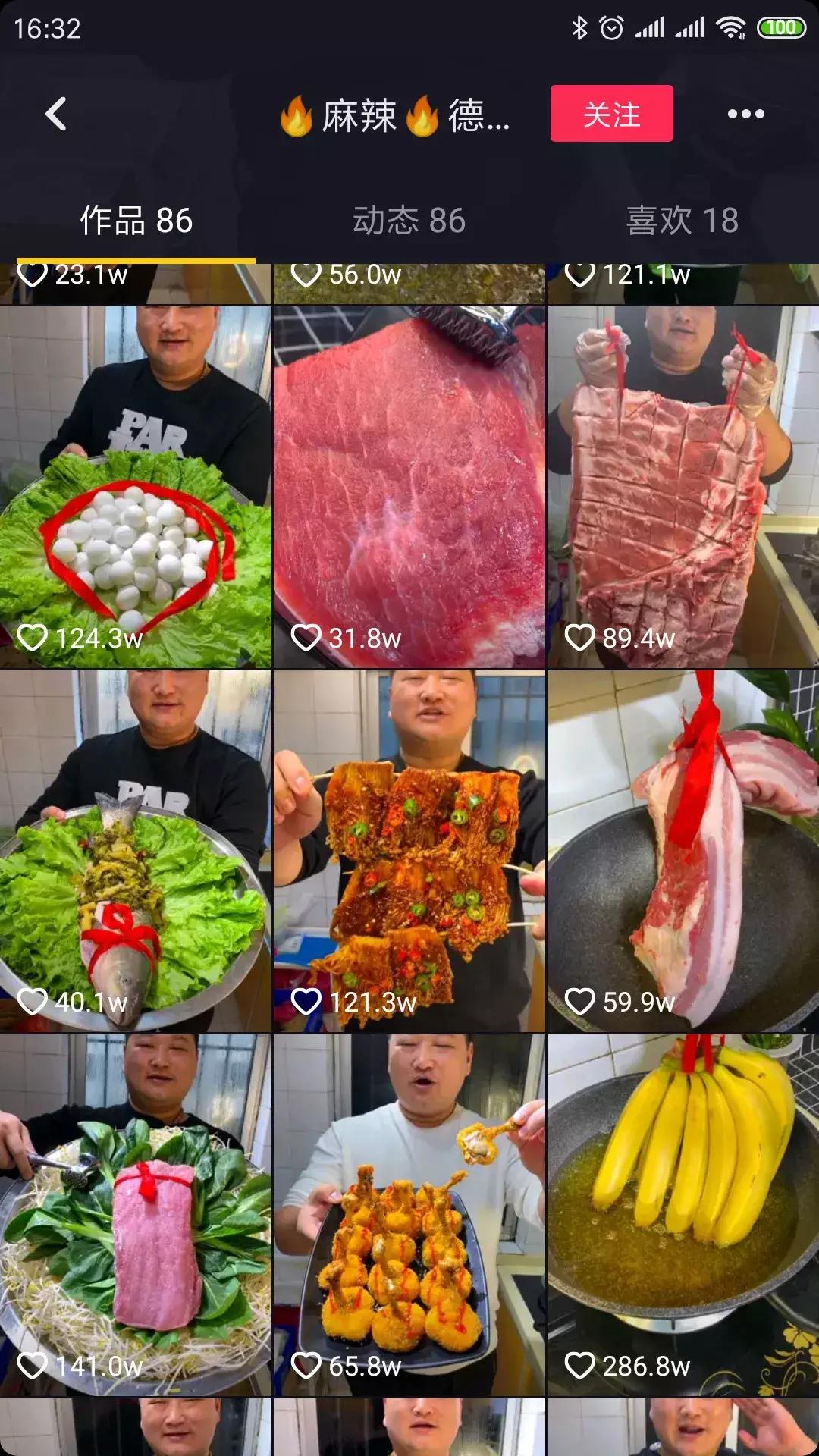Tap the heart icon on the fish platter video
This screenshot has height=1456, width=819.
tap(32, 999)
